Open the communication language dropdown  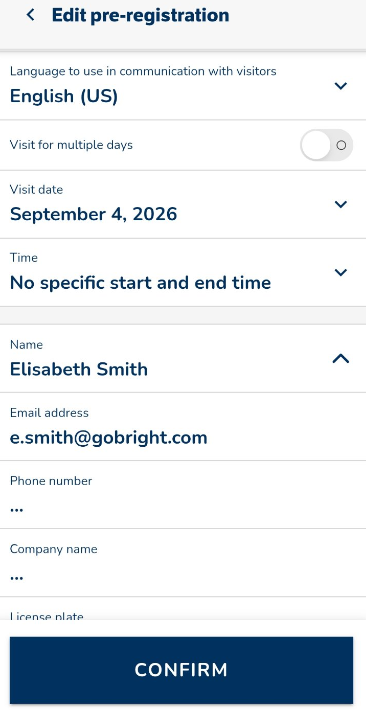[183, 86]
